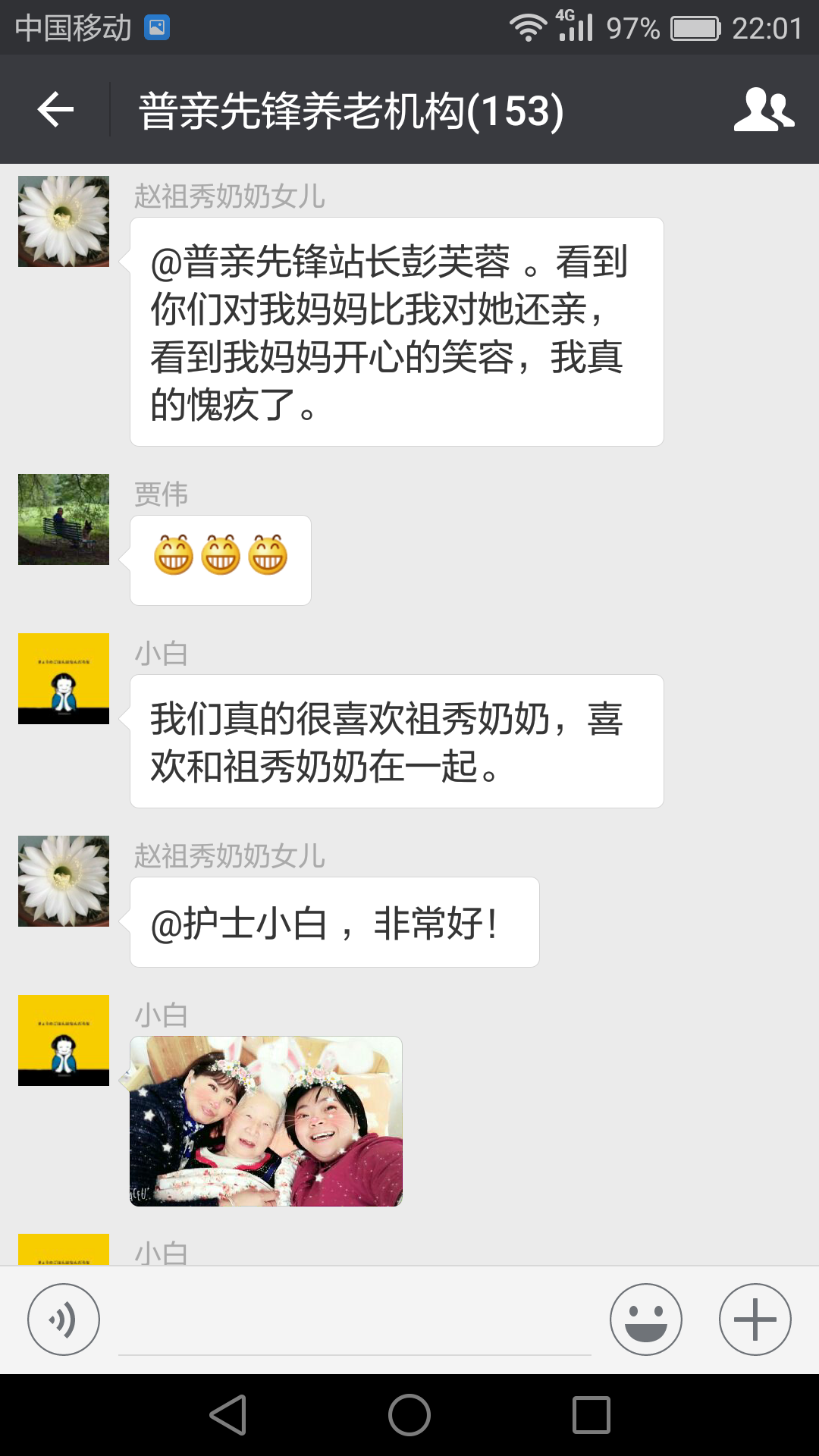
Task: Show recent apps
Action: (591, 1415)
